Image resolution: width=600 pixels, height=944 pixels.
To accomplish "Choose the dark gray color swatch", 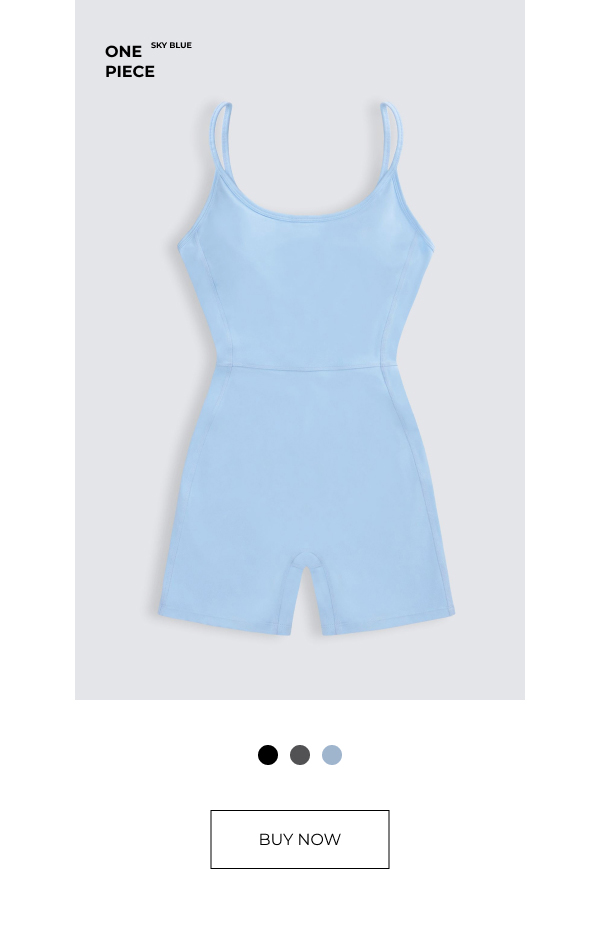I will click(x=300, y=755).
